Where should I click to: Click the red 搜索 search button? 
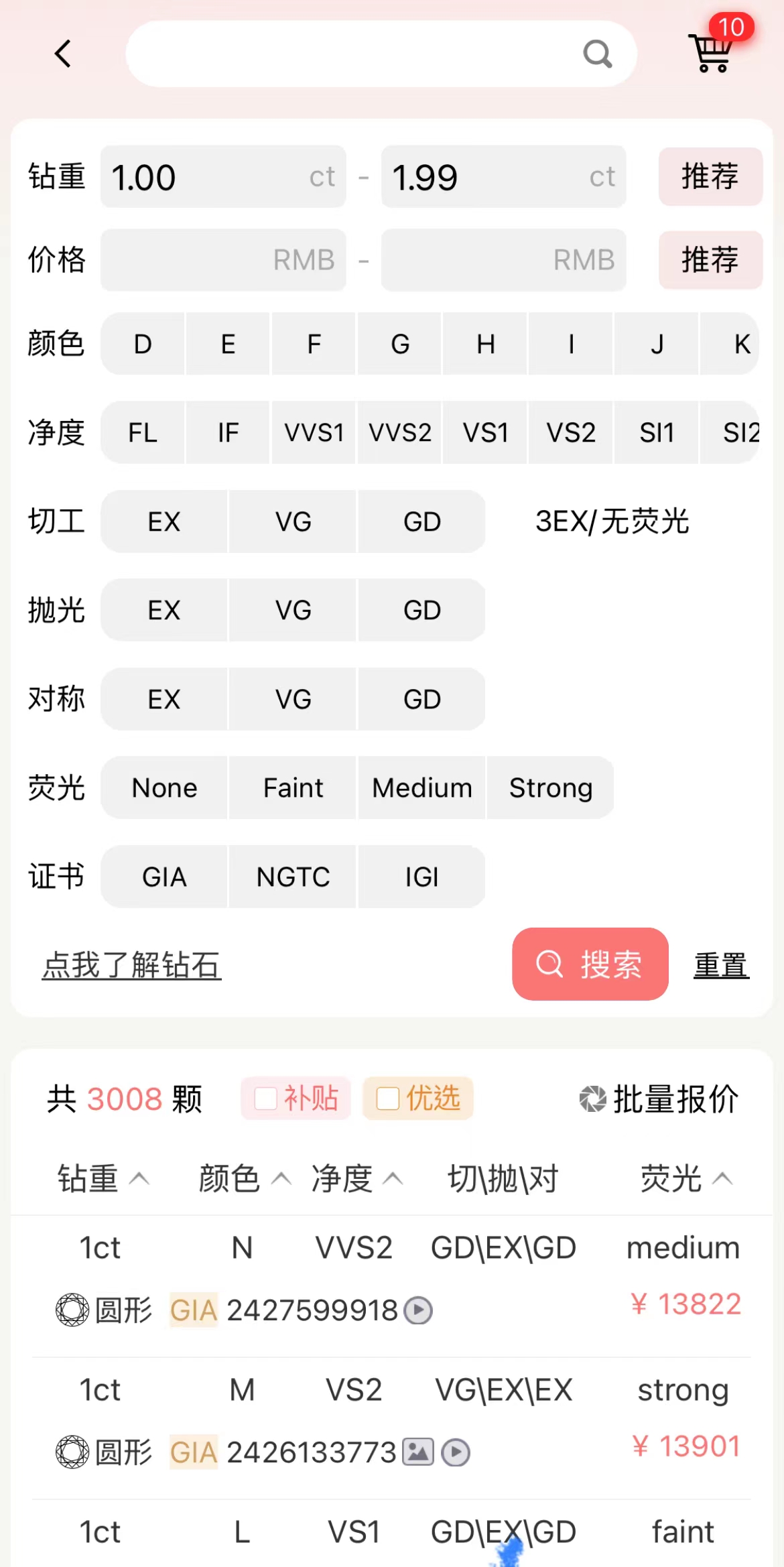(x=589, y=964)
